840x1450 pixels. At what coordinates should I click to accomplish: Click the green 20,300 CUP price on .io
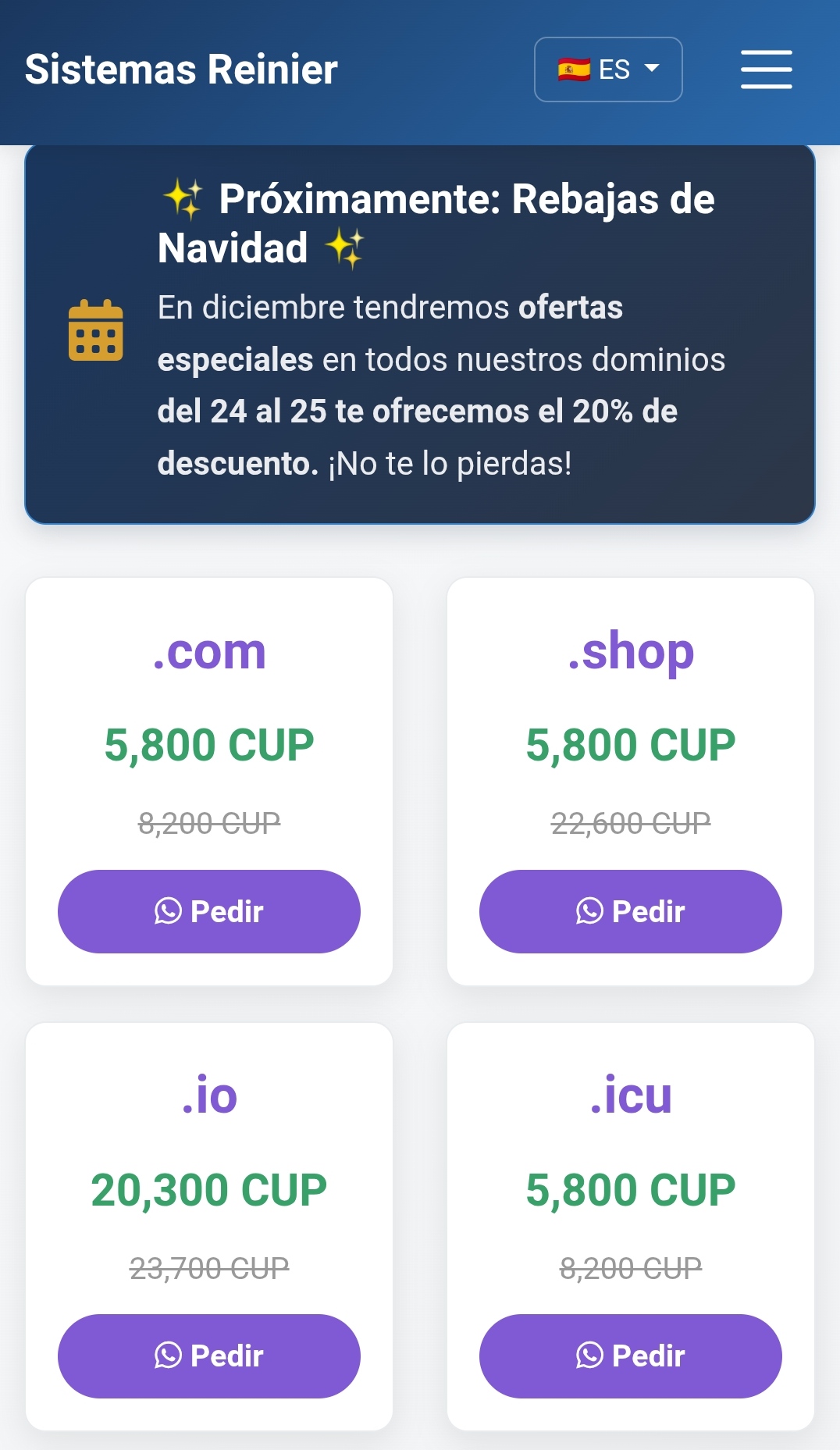point(208,1189)
